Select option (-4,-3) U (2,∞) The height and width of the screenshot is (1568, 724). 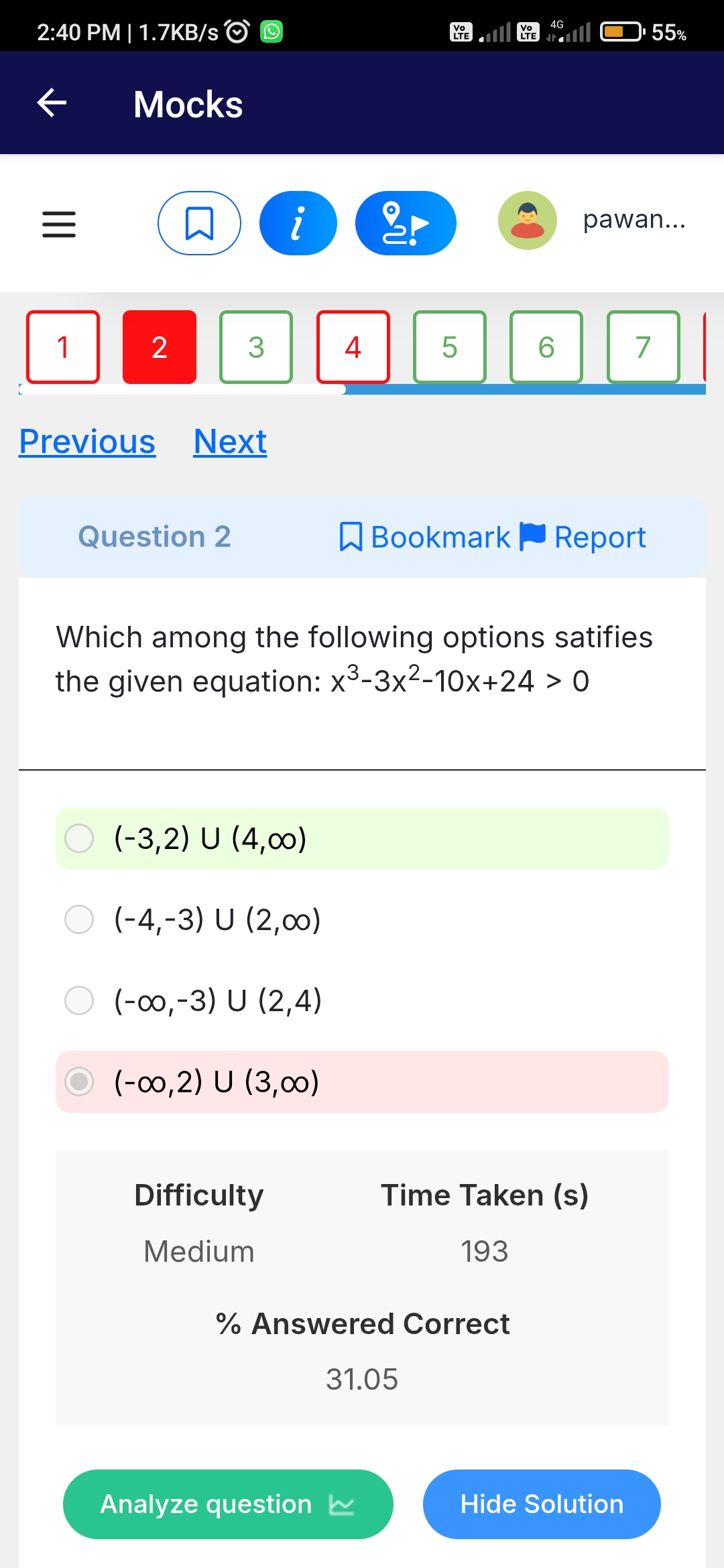[362, 920]
